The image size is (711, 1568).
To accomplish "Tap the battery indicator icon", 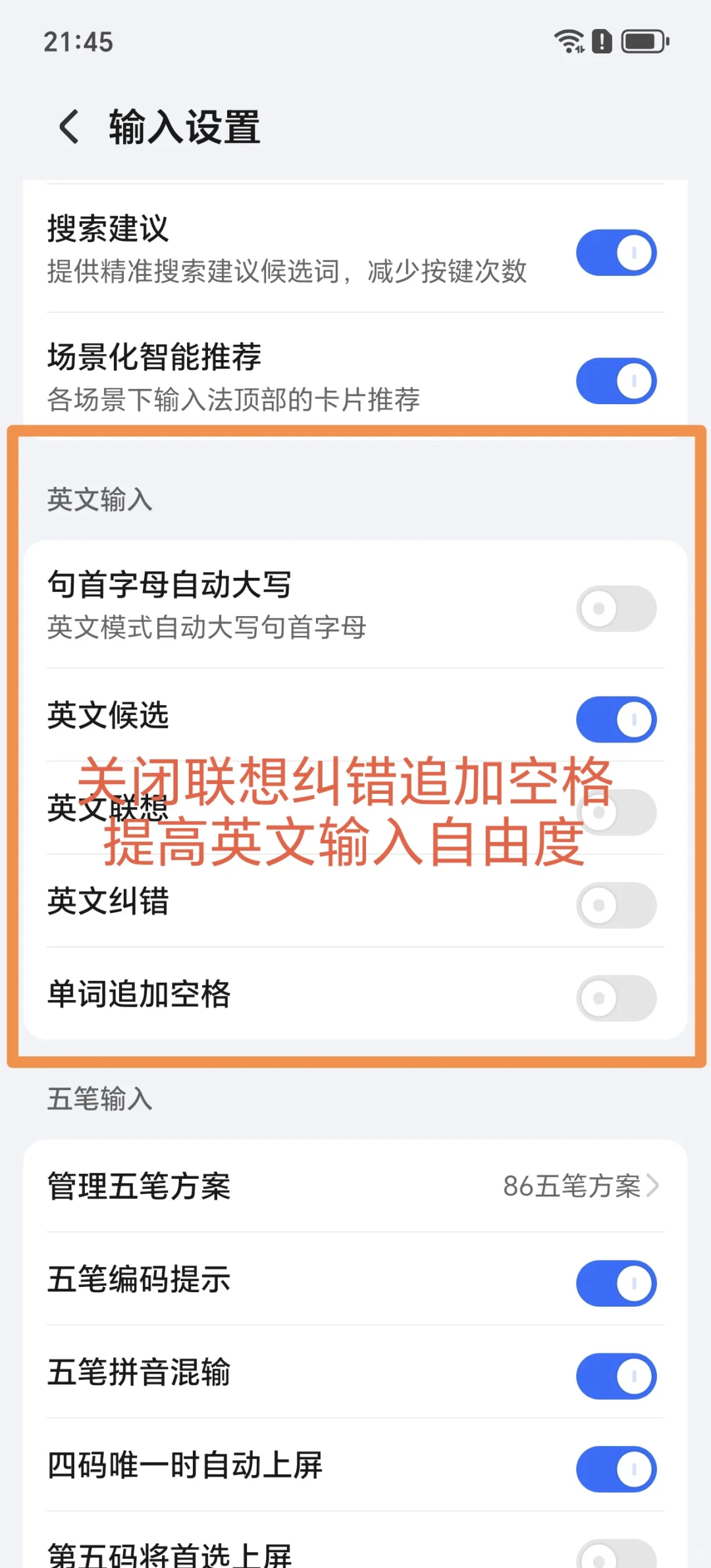I will [x=640, y=41].
